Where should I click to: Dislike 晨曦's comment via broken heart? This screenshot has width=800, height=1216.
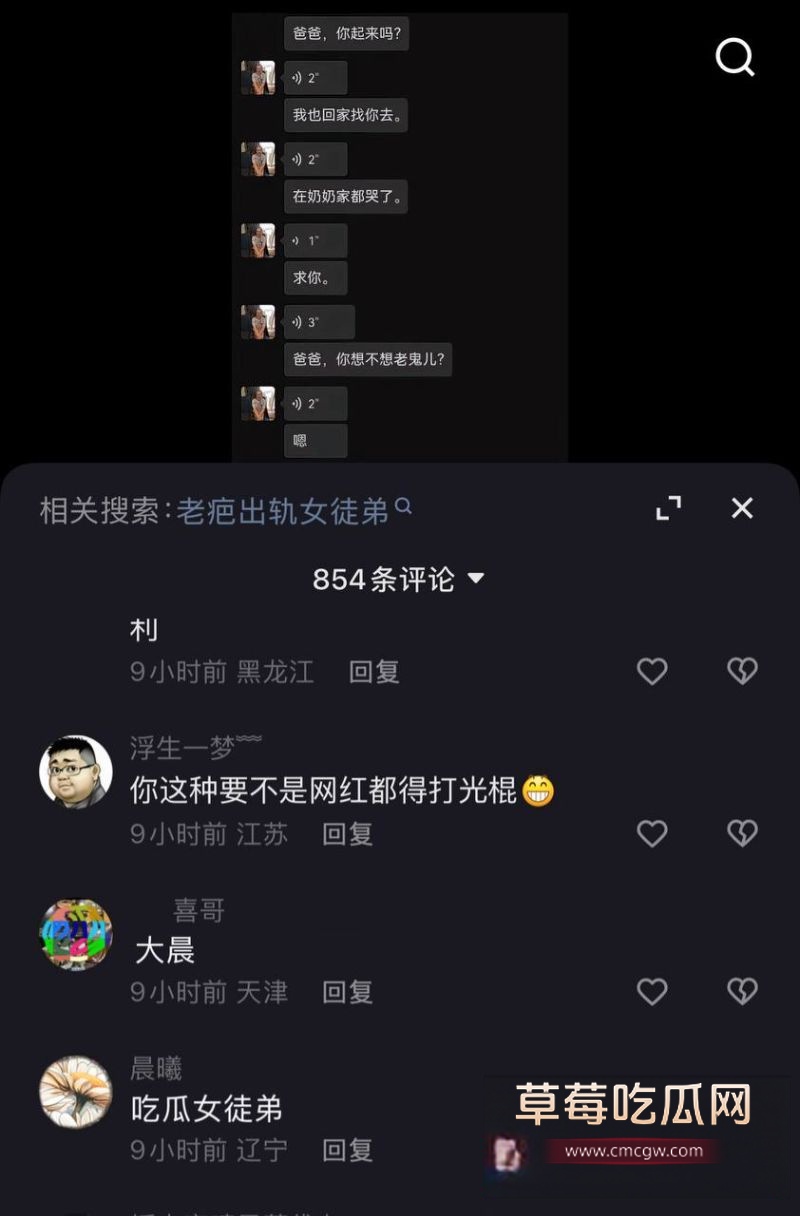(x=741, y=1149)
